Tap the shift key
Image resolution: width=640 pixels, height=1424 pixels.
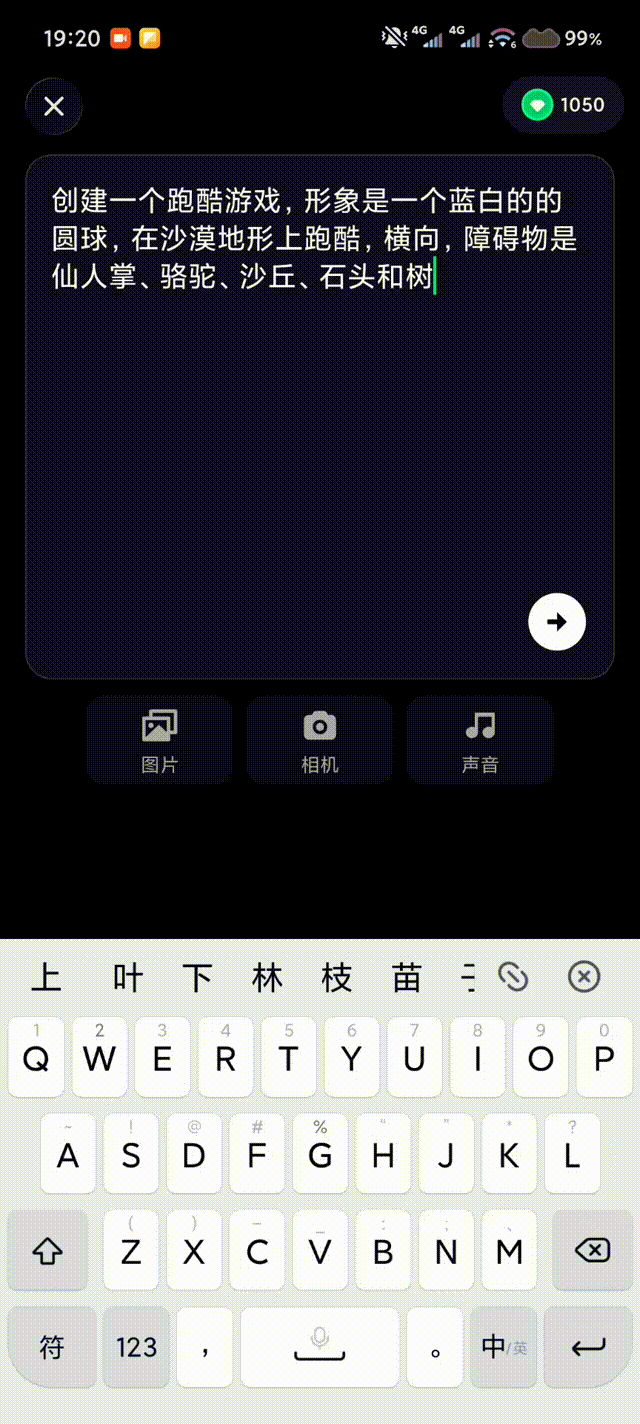tap(49, 1250)
